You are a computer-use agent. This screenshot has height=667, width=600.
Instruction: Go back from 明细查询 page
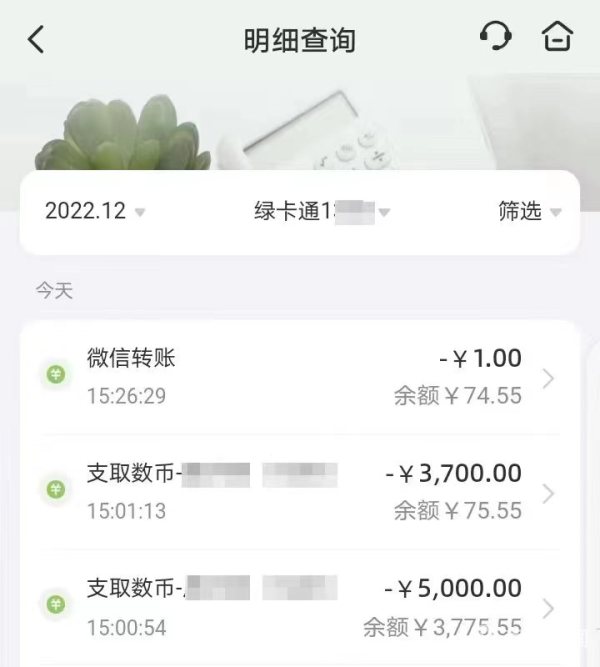tap(37, 40)
